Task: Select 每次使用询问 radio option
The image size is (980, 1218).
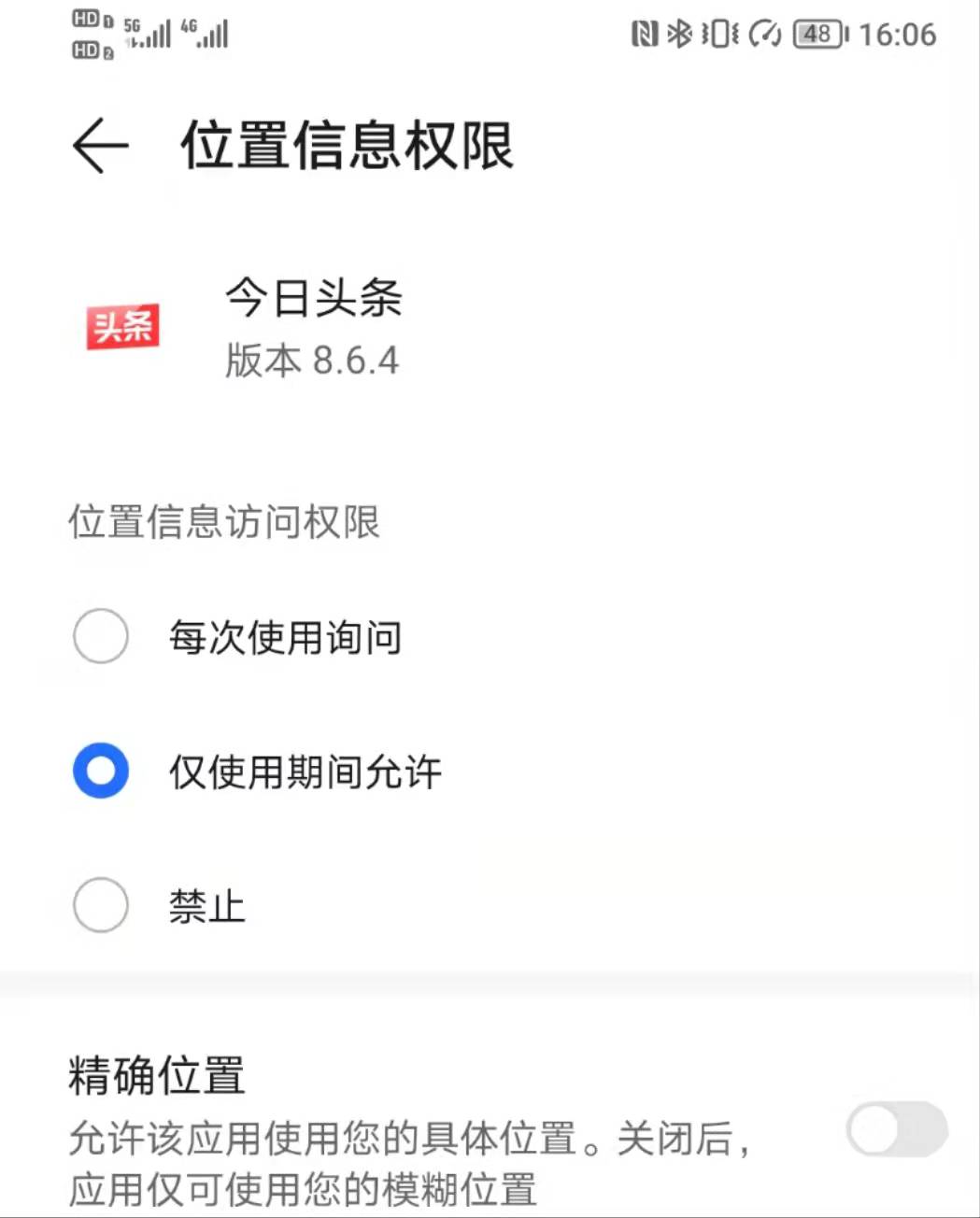Action: point(101,637)
